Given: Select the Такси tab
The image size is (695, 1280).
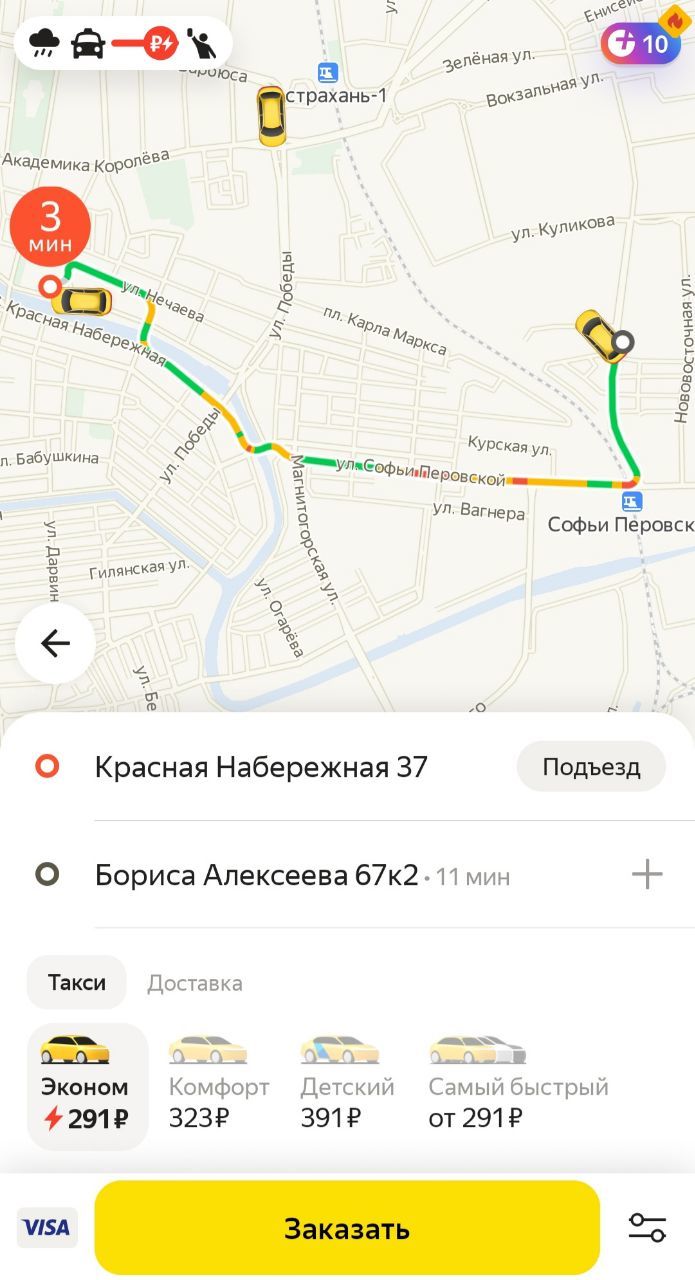Looking at the screenshot, I should 77,982.
